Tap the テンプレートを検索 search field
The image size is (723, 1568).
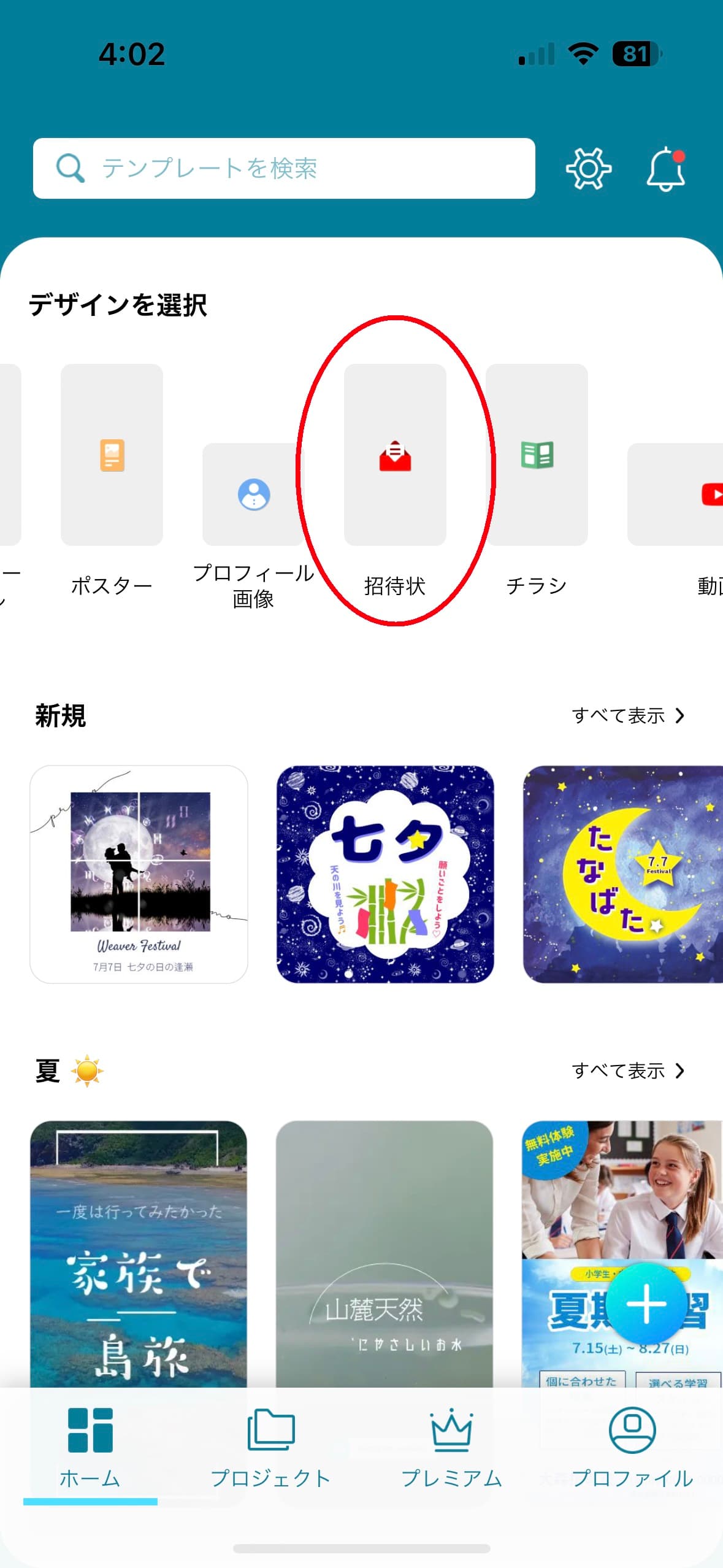click(283, 168)
